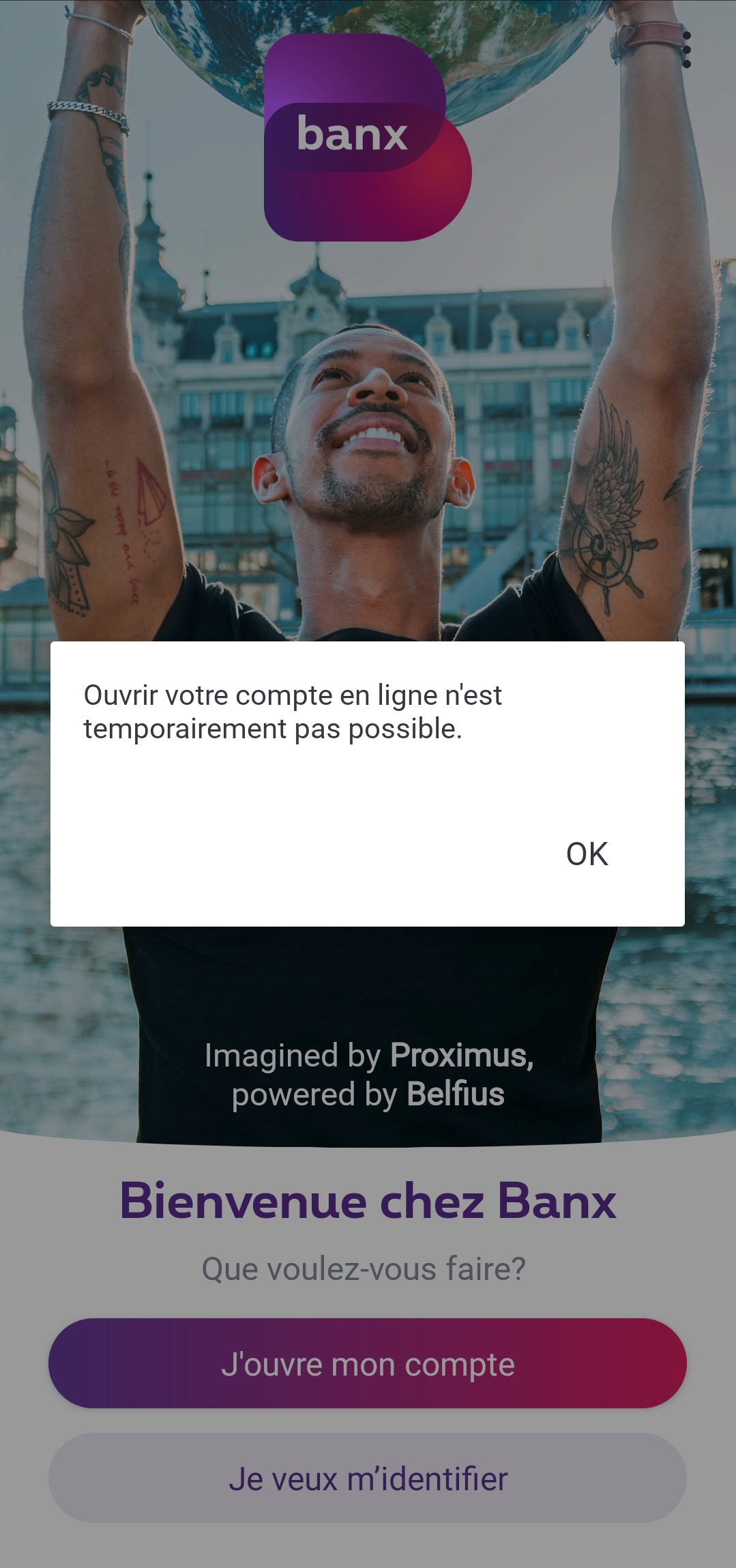The width and height of the screenshot is (736, 1568).
Task: Open the three-dot overflow menu
Action: pyautogui.click(x=686, y=50)
